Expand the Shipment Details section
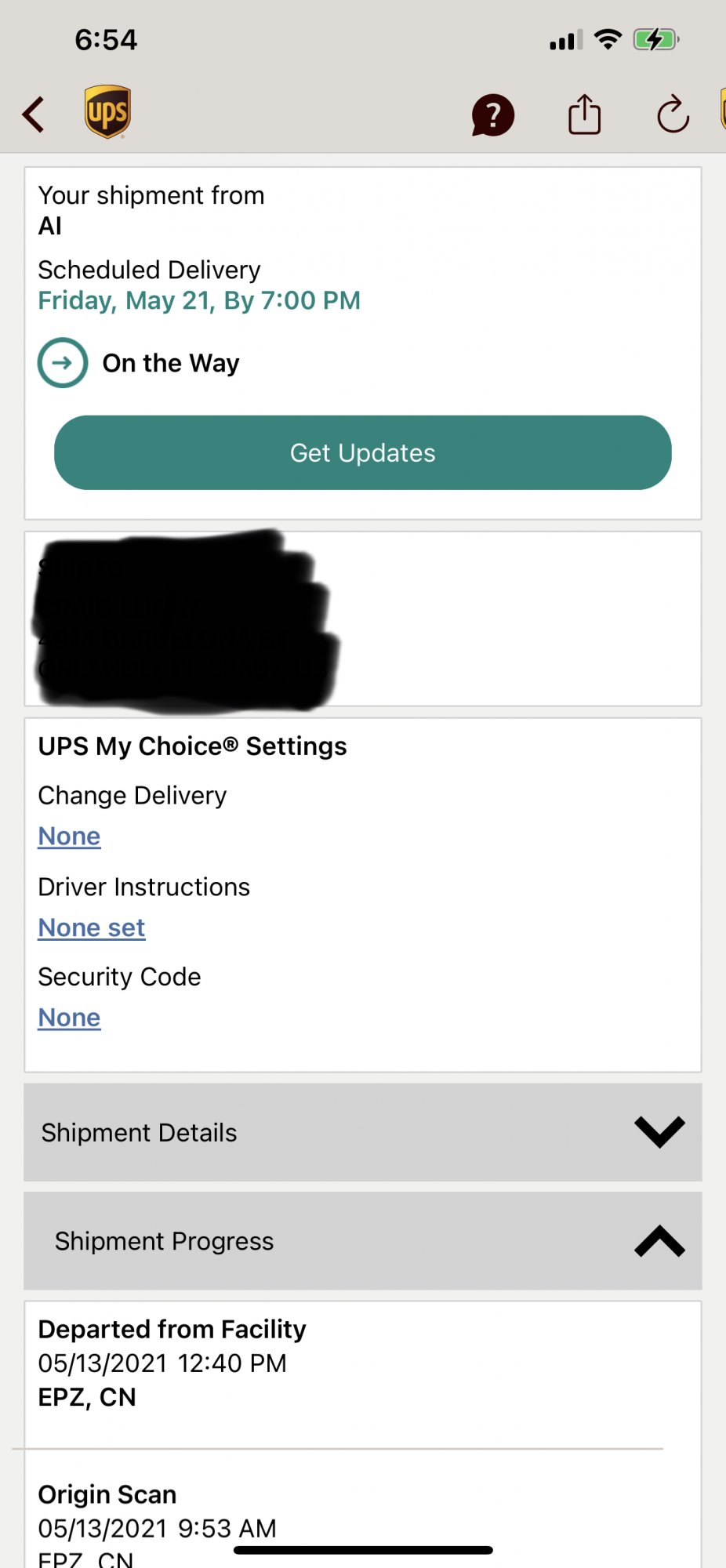726x1568 pixels. (x=362, y=1132)
